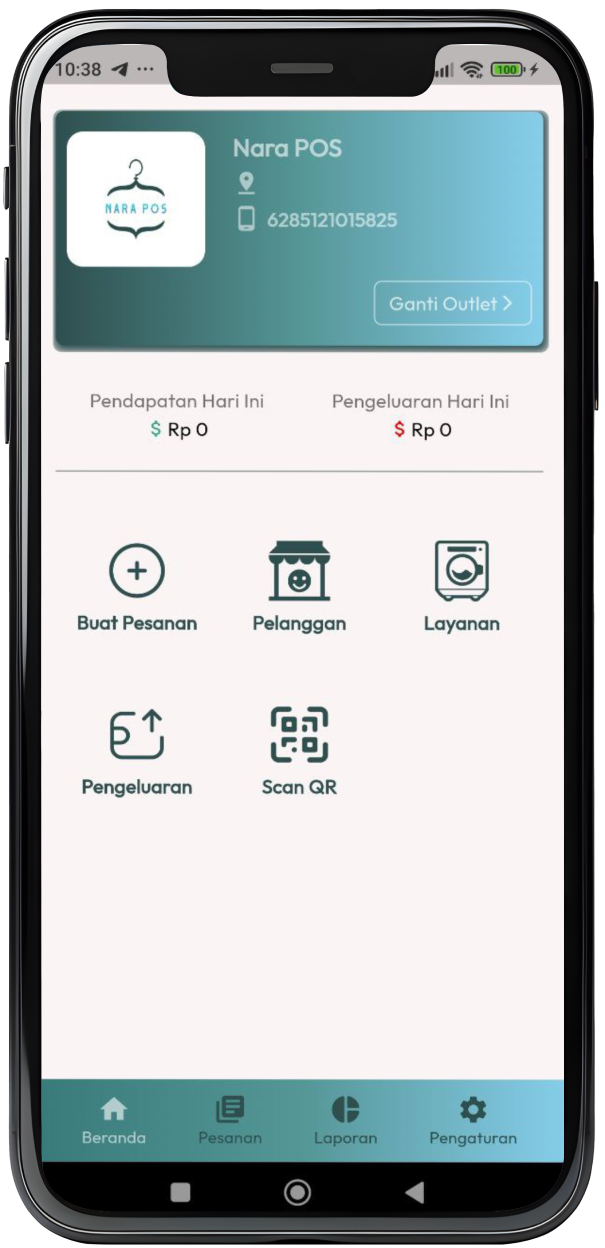Tap the Ganti Outlet button
The height and width of the screenshot is (1248, 605).
tap(452, 303)
